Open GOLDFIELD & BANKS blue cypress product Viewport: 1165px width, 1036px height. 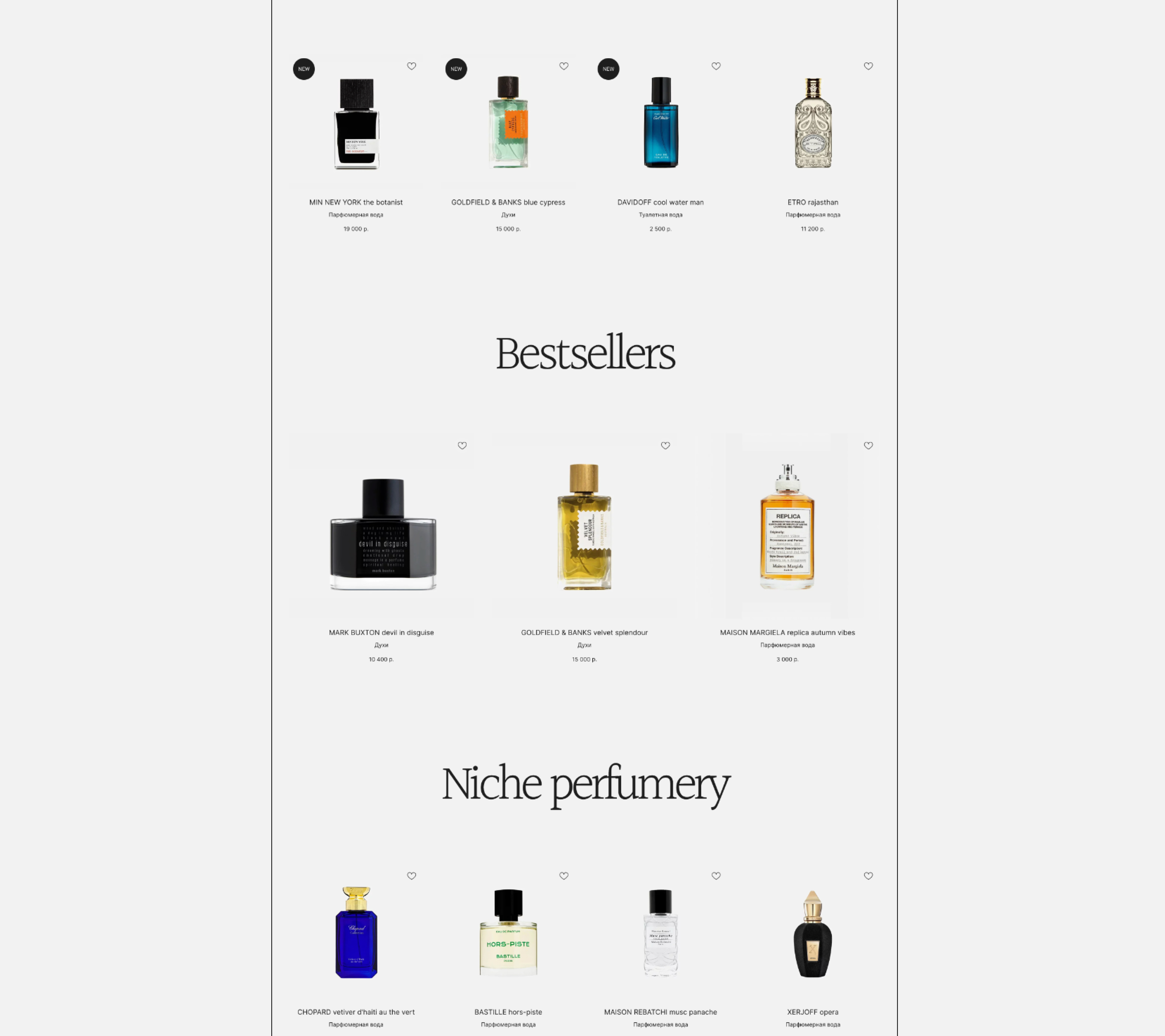click(508, 202)
